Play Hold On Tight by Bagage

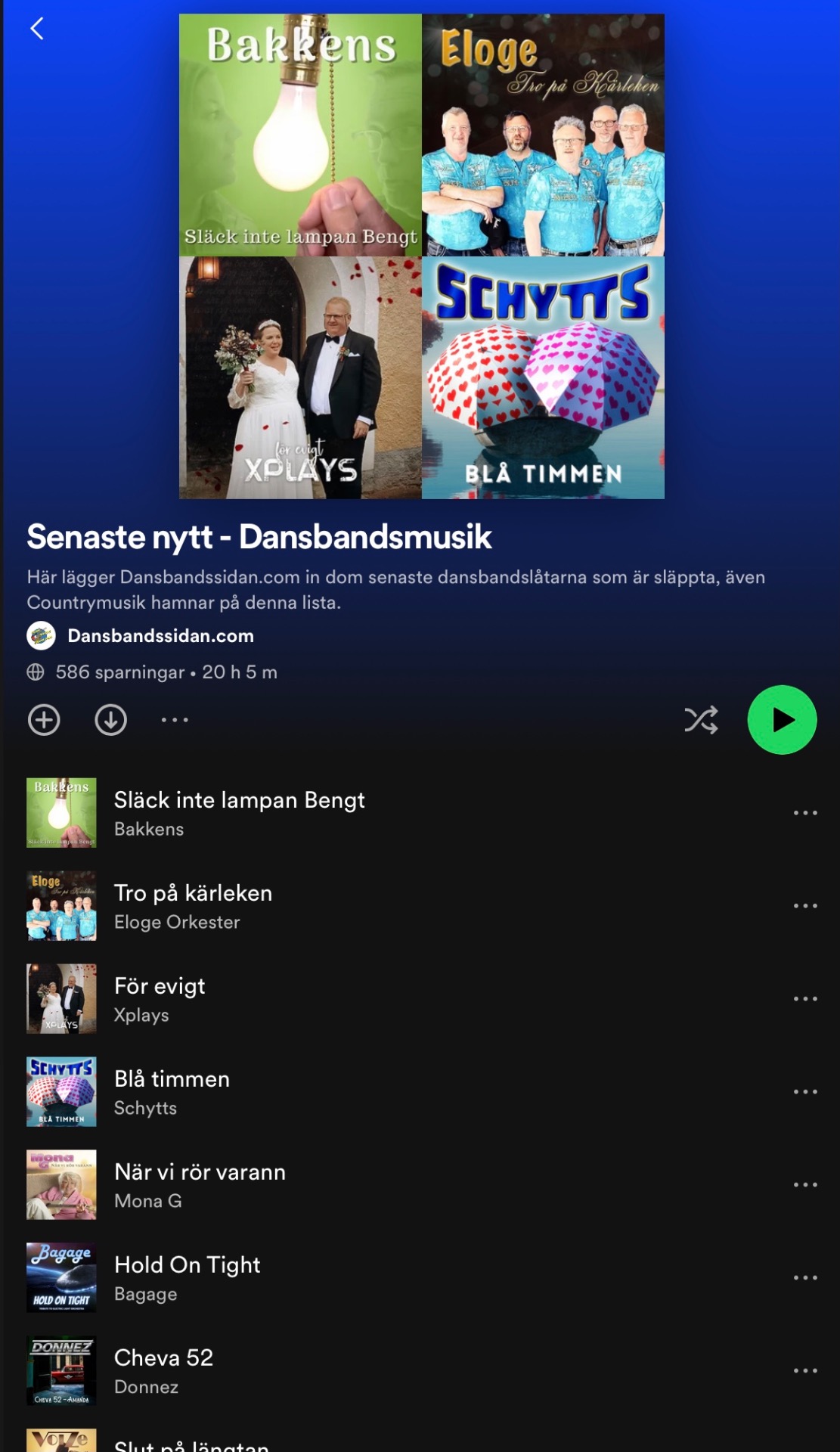[408, 1278]
